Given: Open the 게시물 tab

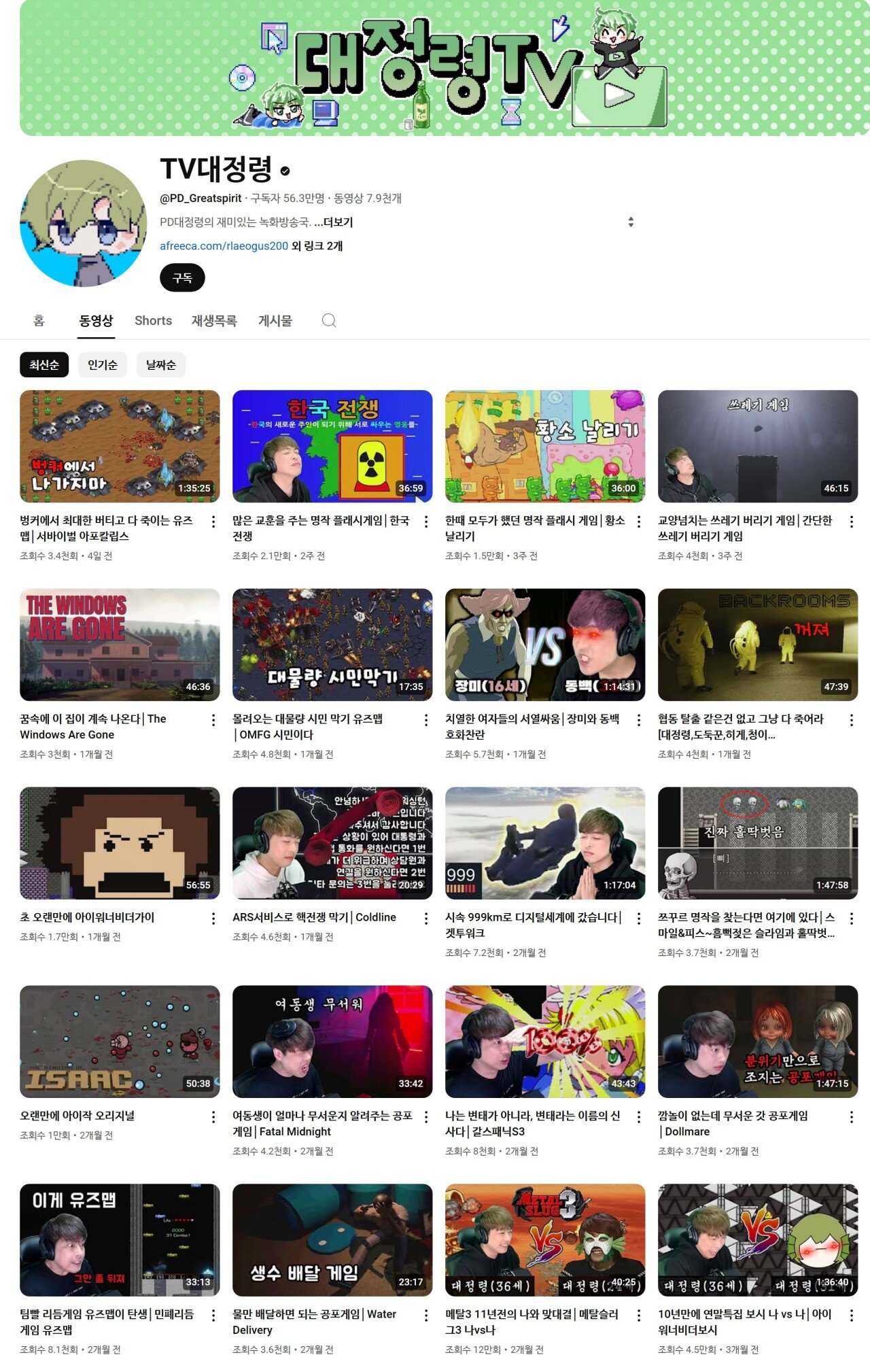Looking at the screenshot, I should (275, 321).
